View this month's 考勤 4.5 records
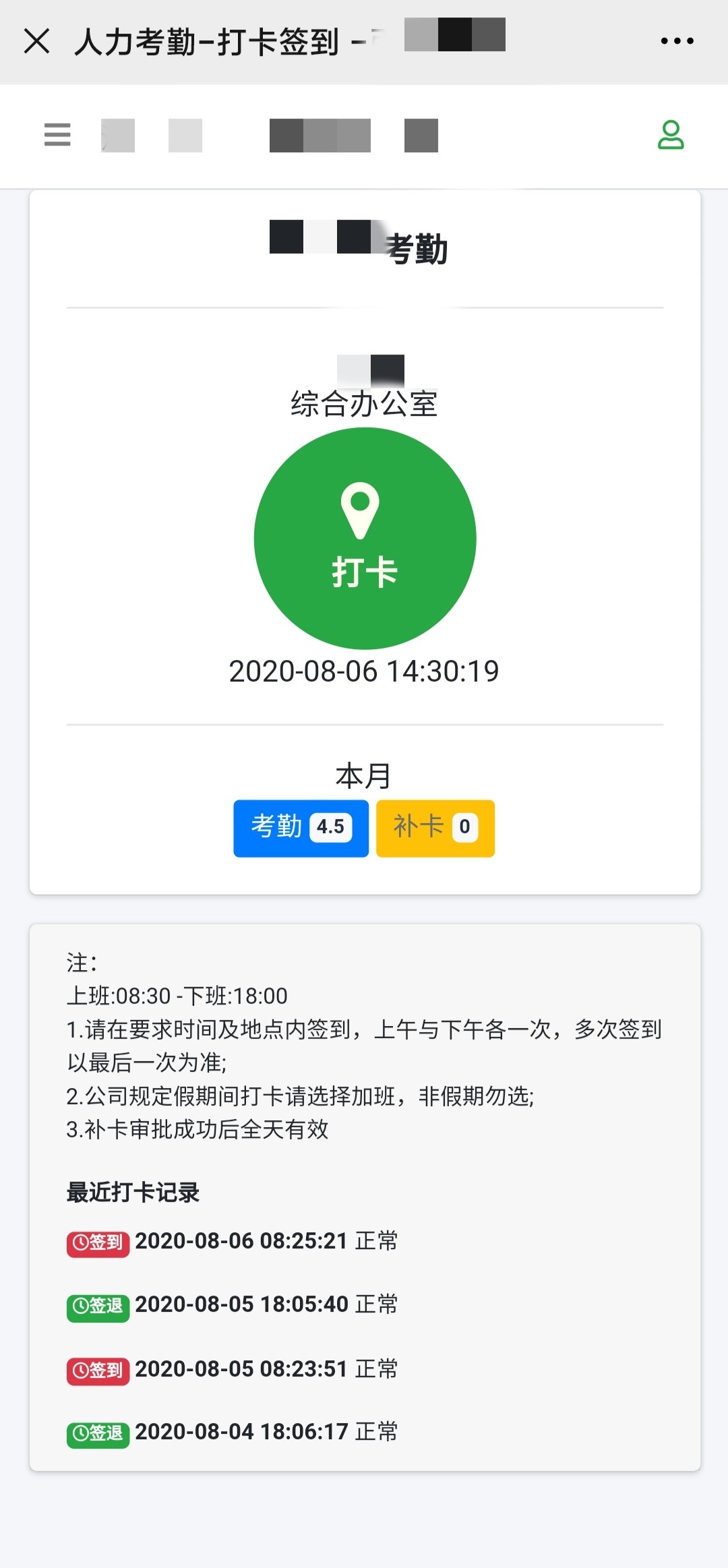The width and height of the screenshot is (728, 1568). click(x=301, y=828)
